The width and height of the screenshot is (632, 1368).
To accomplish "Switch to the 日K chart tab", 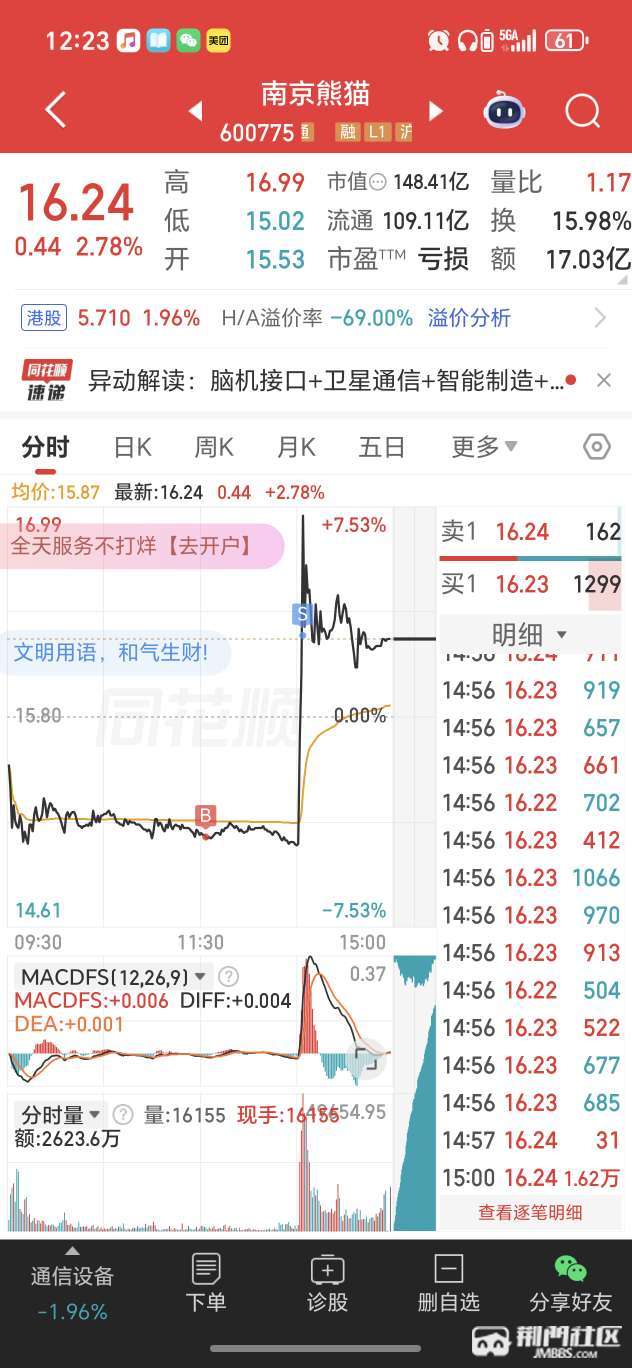I will point(132,447).
